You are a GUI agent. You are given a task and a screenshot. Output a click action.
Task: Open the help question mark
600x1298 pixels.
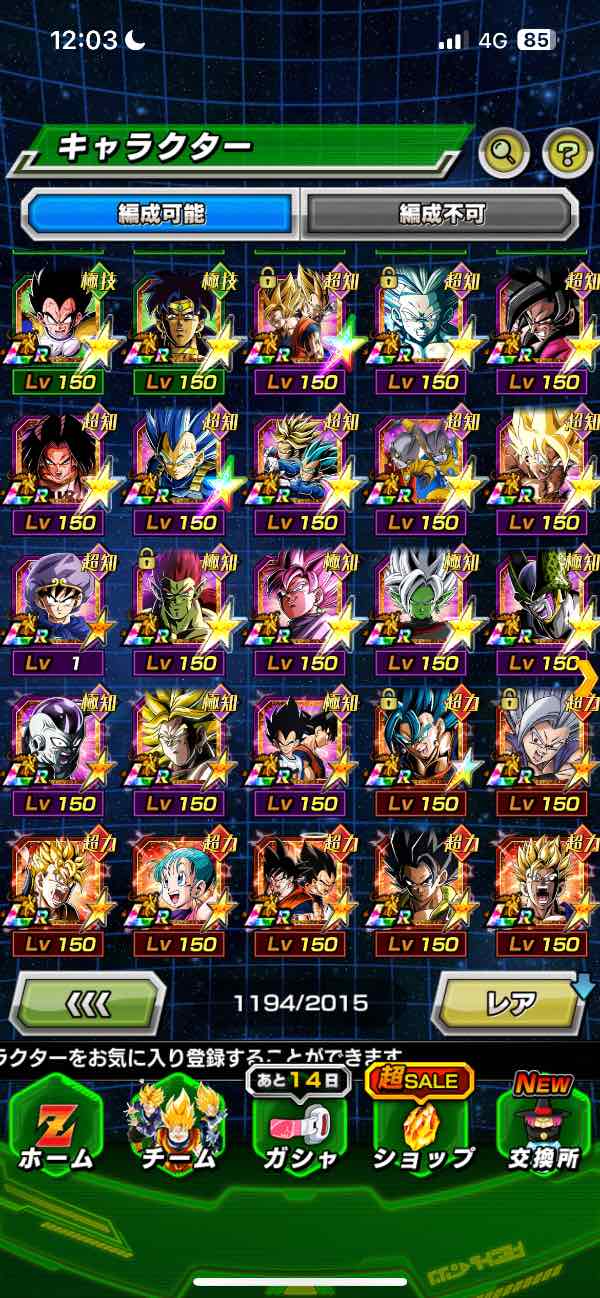567,152
